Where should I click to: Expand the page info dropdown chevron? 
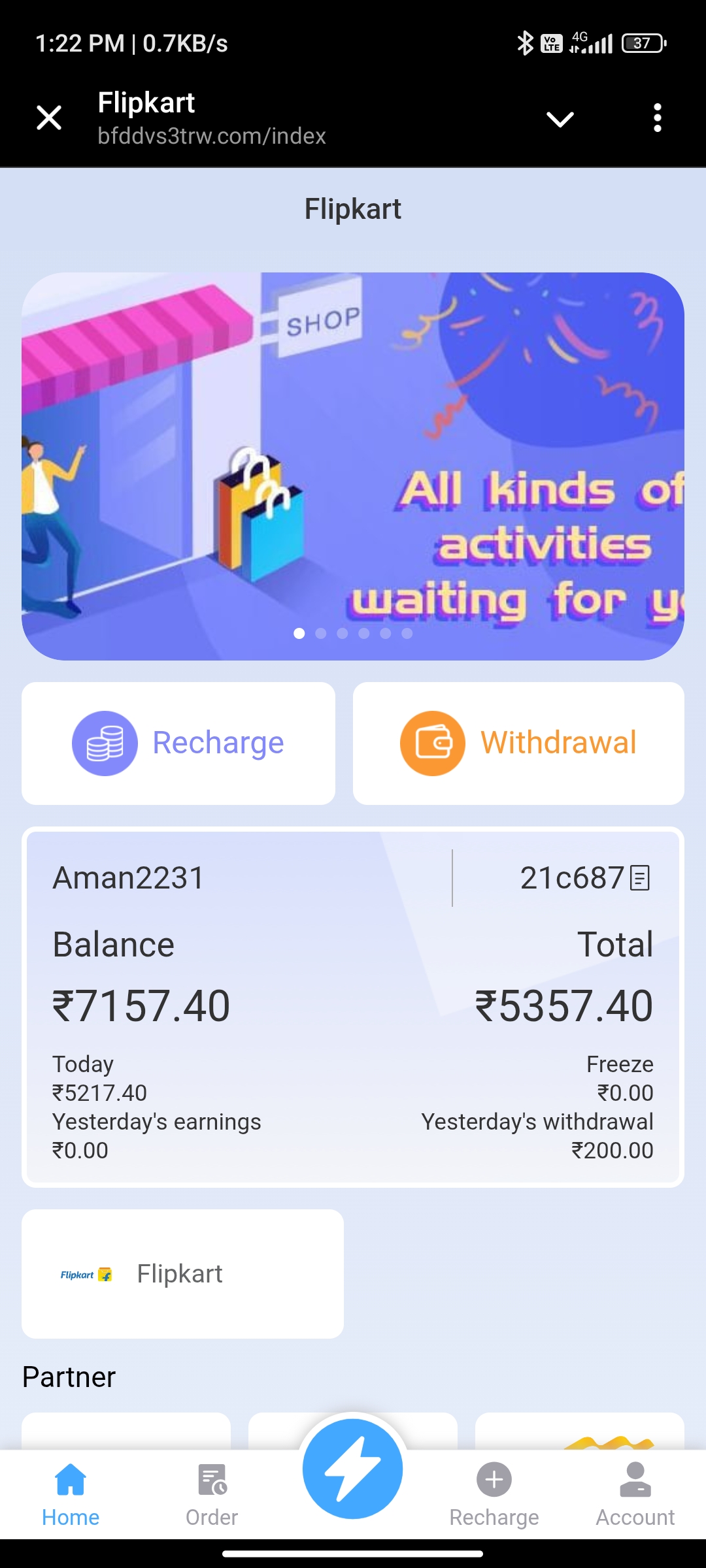(x=560, y=119)
